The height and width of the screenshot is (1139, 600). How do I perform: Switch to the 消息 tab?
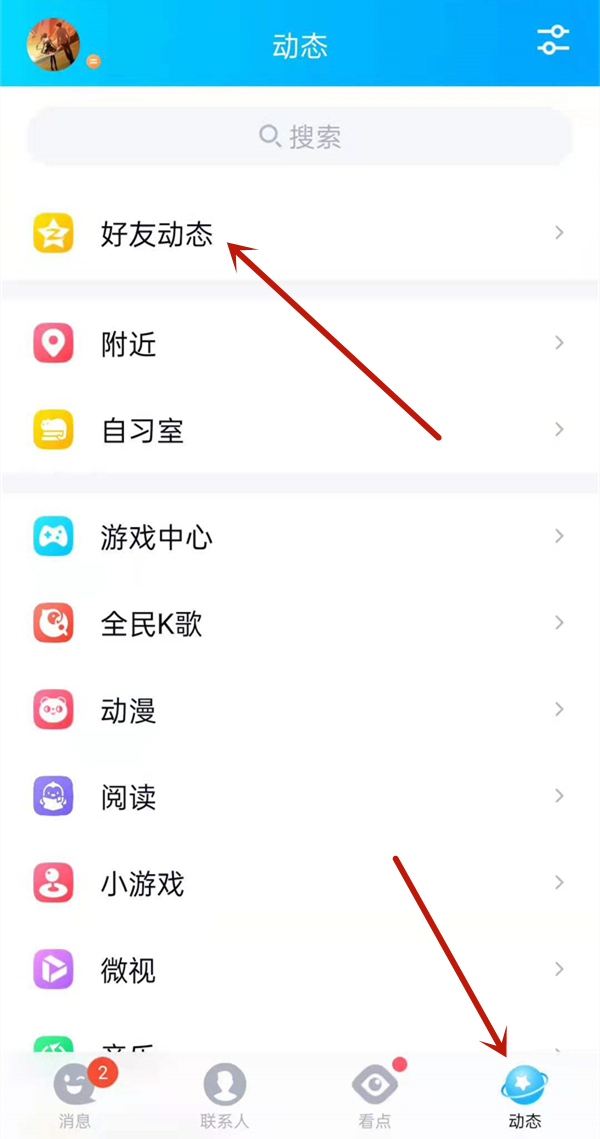point(74,1096)
